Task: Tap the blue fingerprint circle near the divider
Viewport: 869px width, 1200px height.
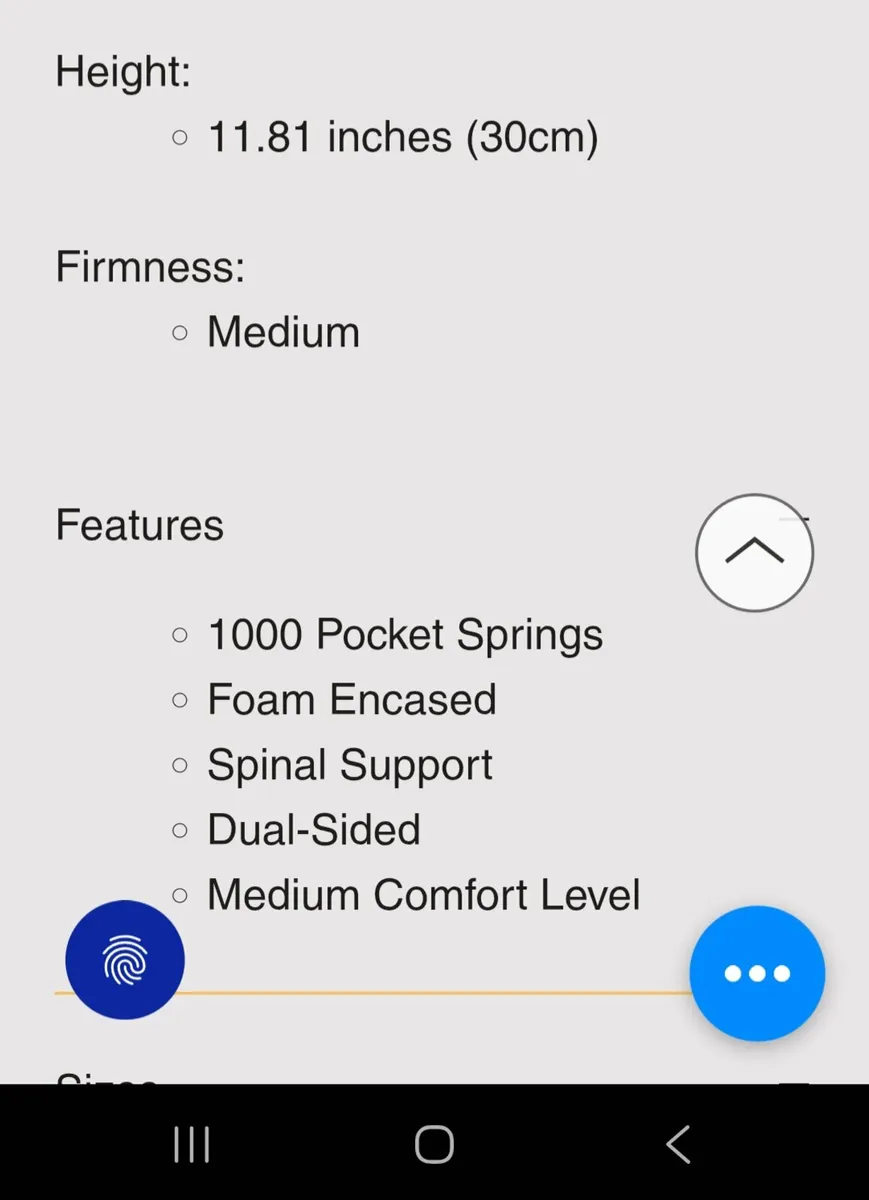Action: 124,960
